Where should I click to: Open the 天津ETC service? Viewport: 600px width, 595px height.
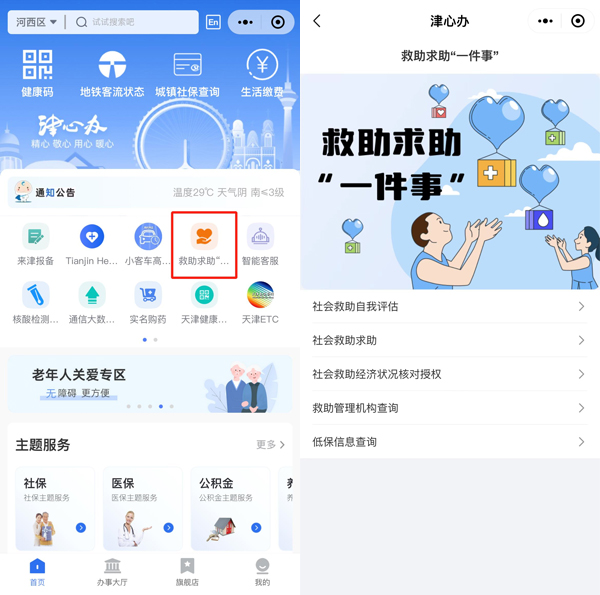point(260,302)
